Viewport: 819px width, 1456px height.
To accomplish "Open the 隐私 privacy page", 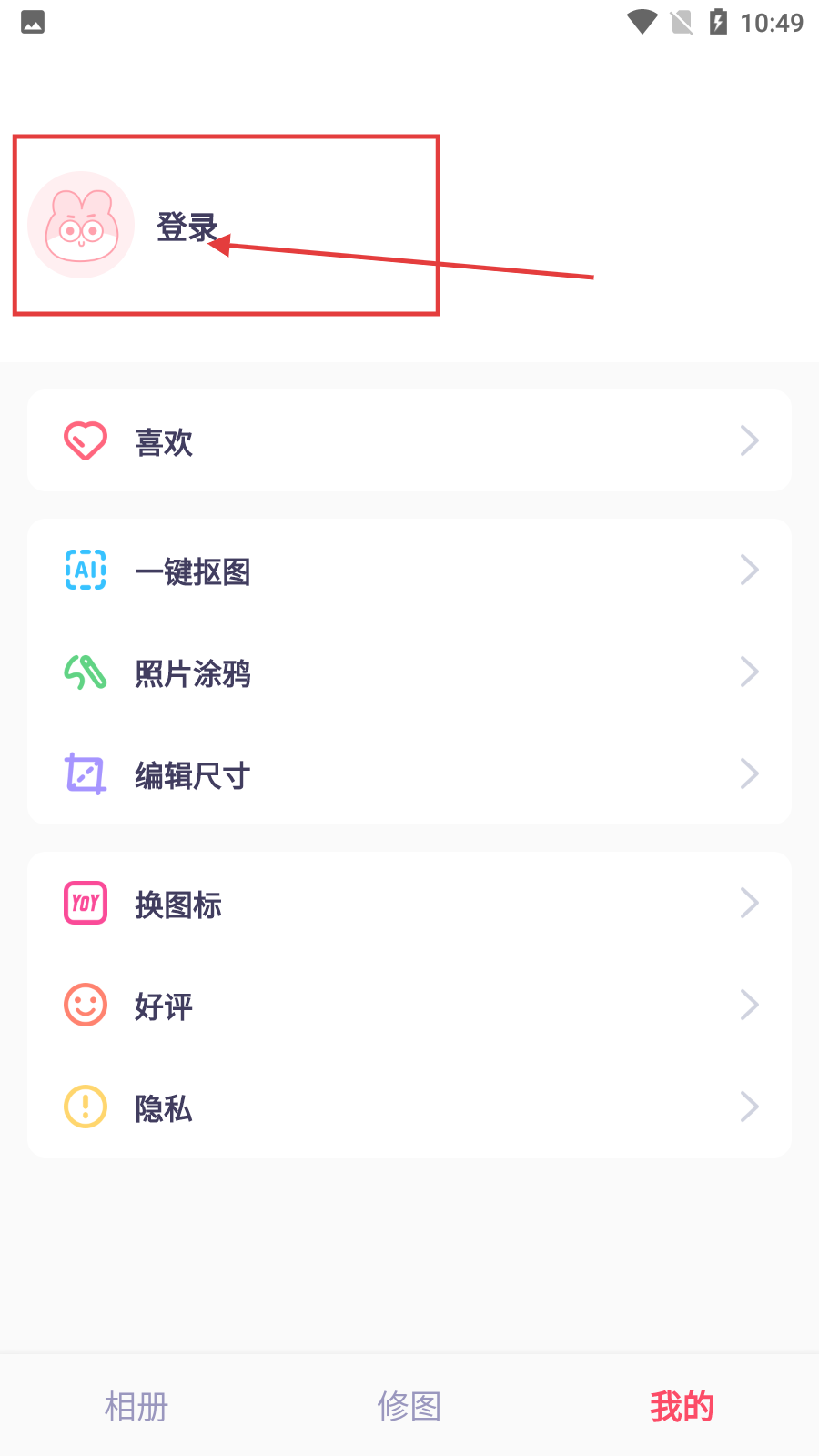I will click(409, 1107).
